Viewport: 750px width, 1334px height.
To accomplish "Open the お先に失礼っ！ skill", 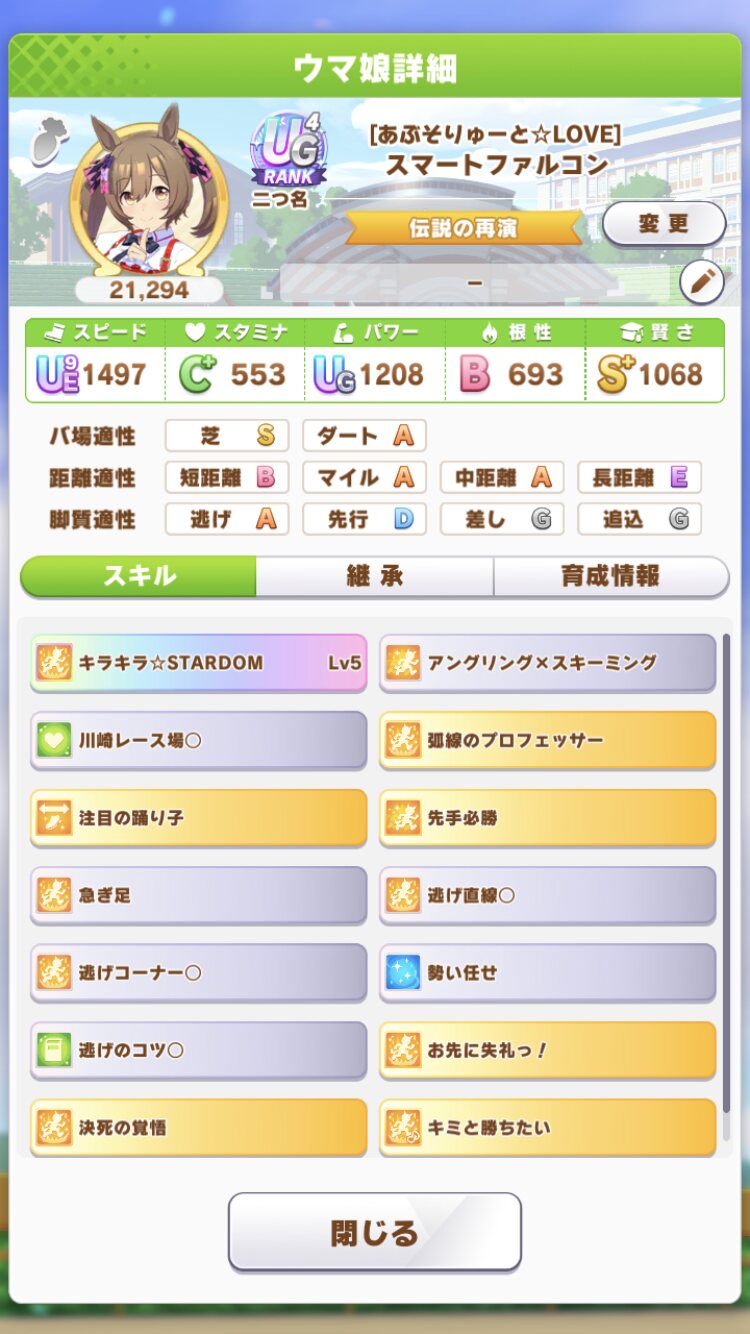I will (547, 1050).
